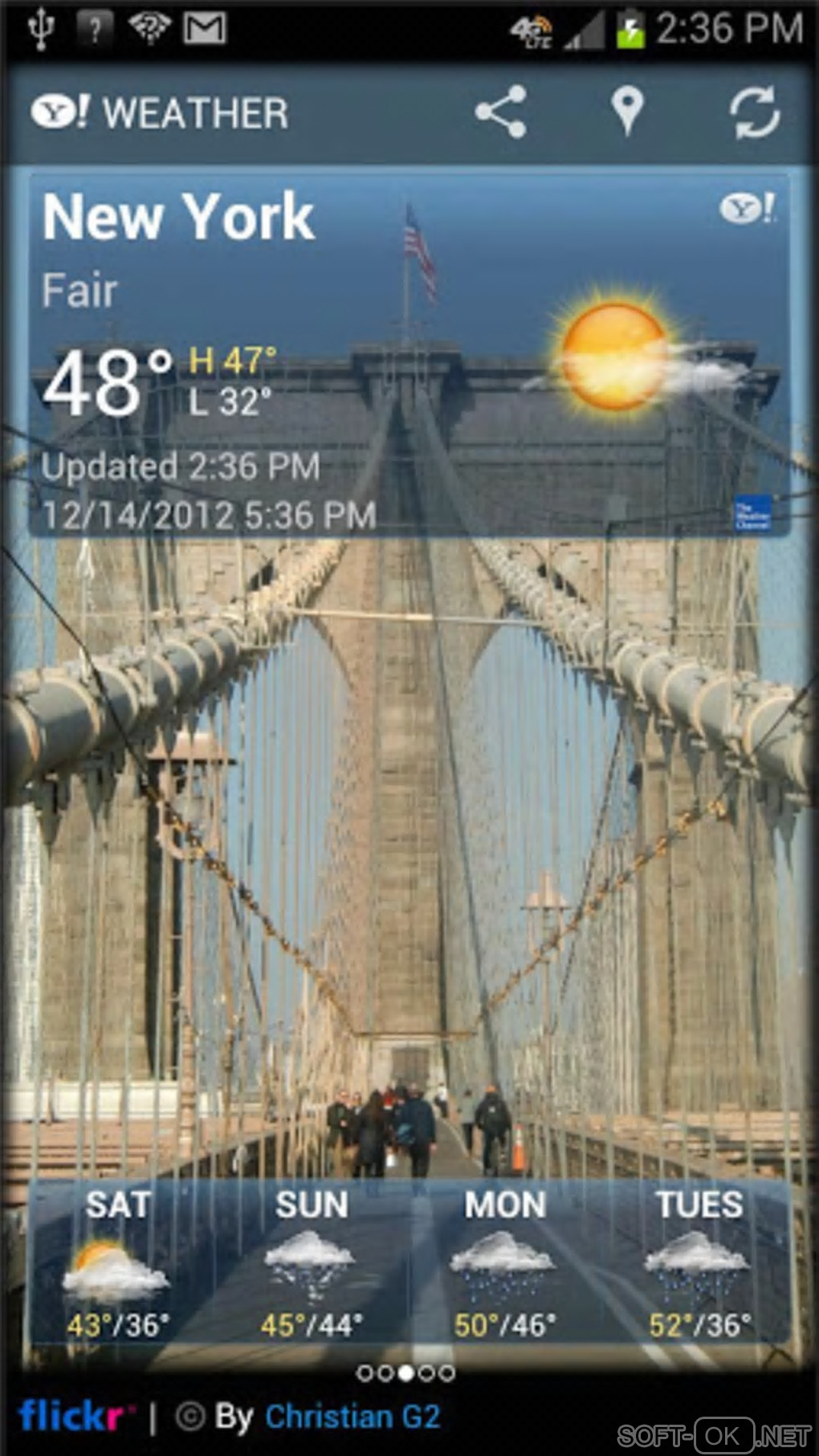The image size is (819, 1456).
Task: View Sunday's forecast details
Action: click(311, 1261)
